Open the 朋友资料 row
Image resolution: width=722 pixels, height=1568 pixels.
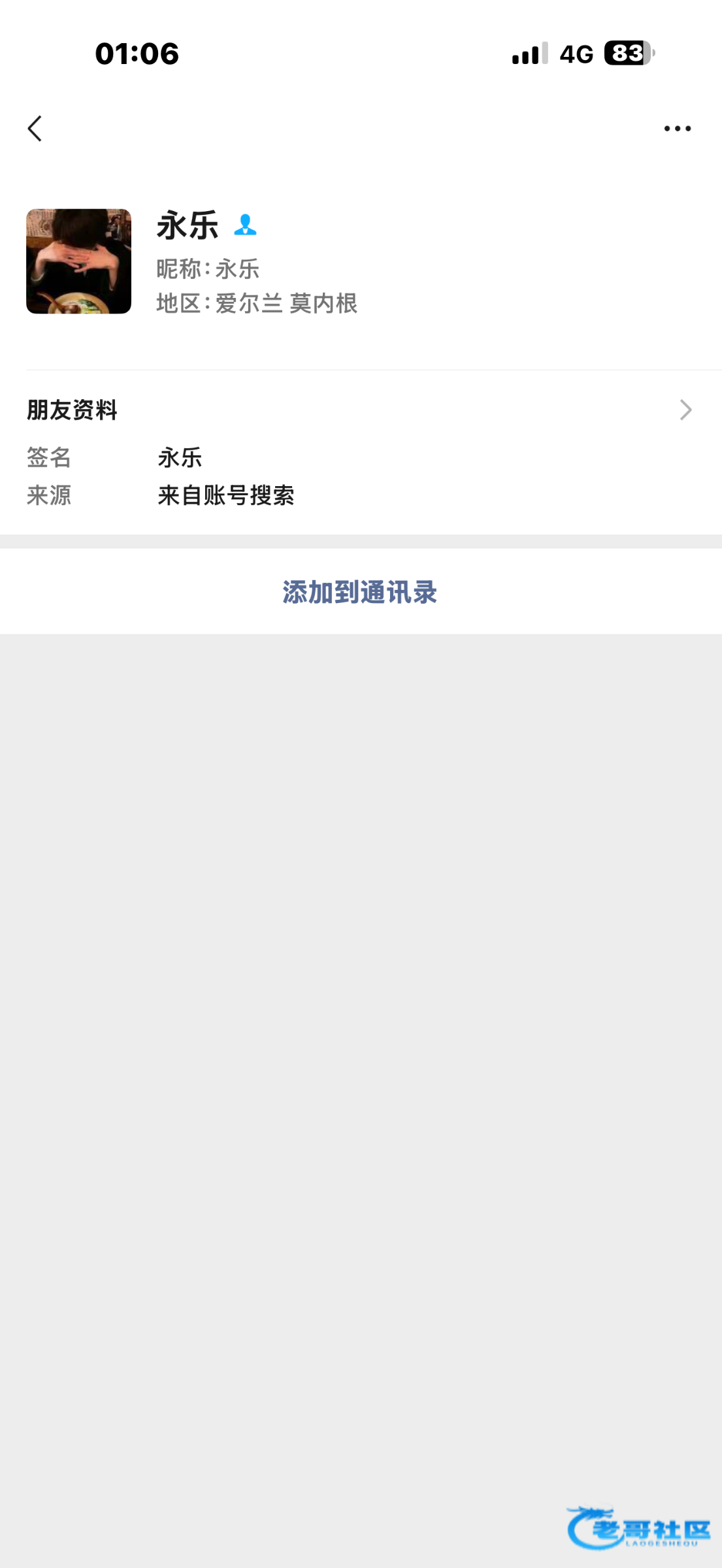tap(359, 410)
